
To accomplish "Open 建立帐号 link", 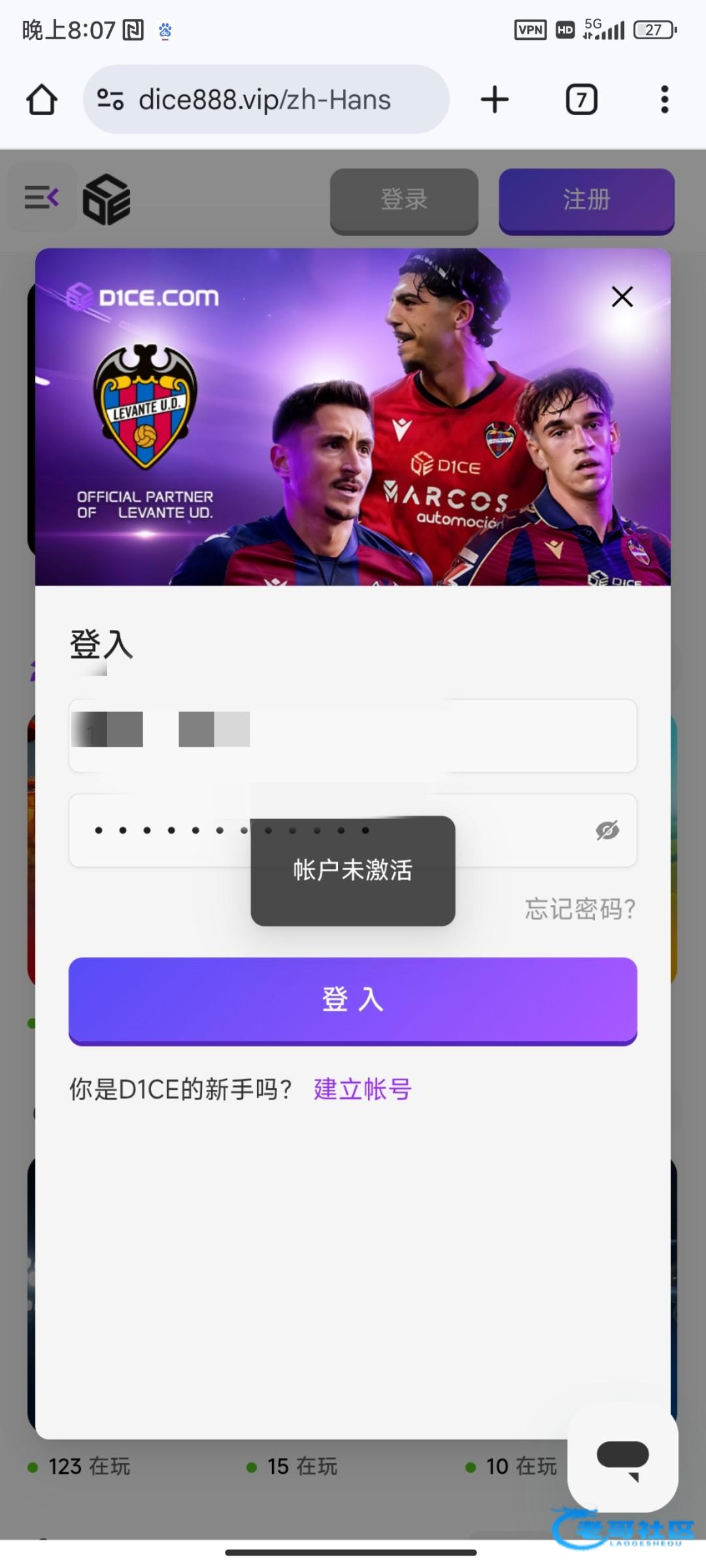I will tap(363, 1089).
